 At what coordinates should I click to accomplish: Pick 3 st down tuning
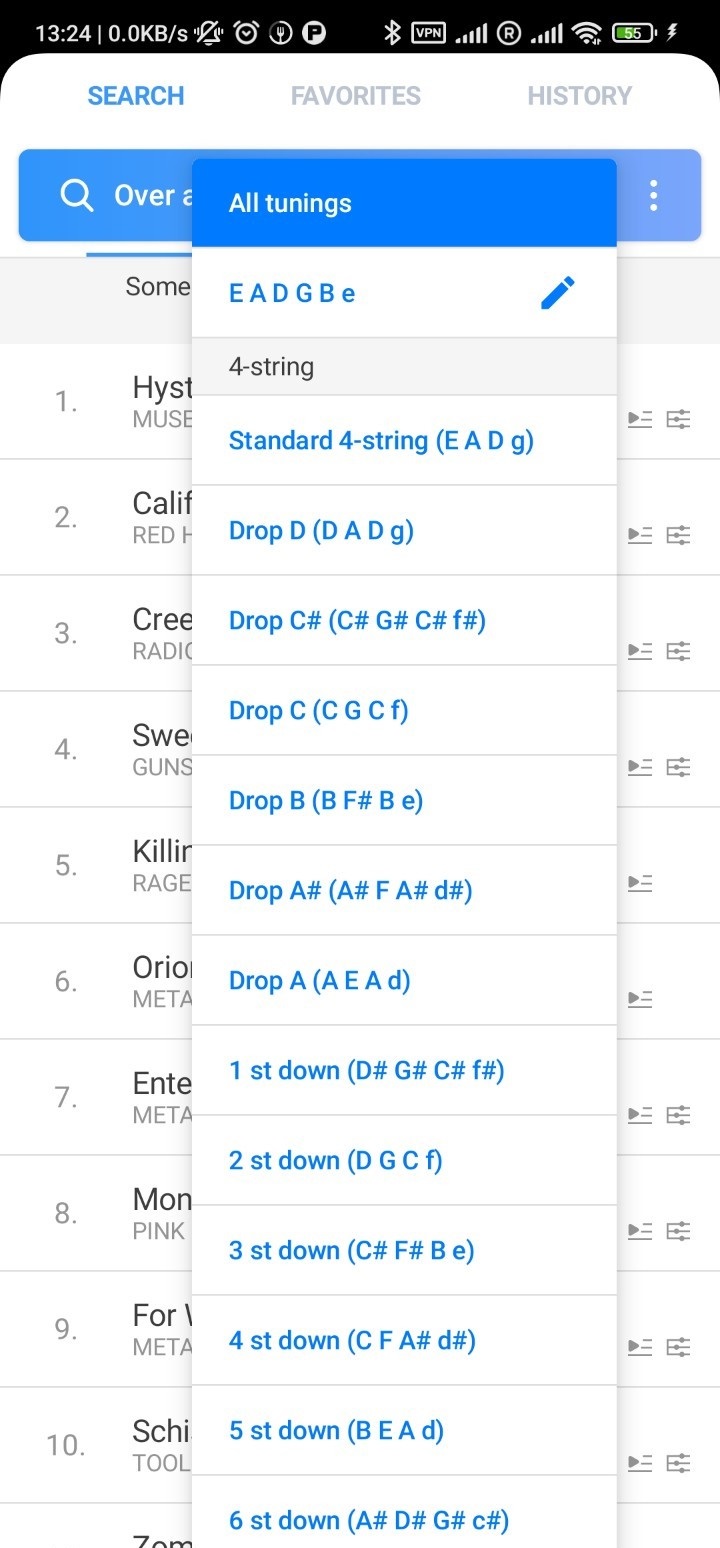(351, 1251)
